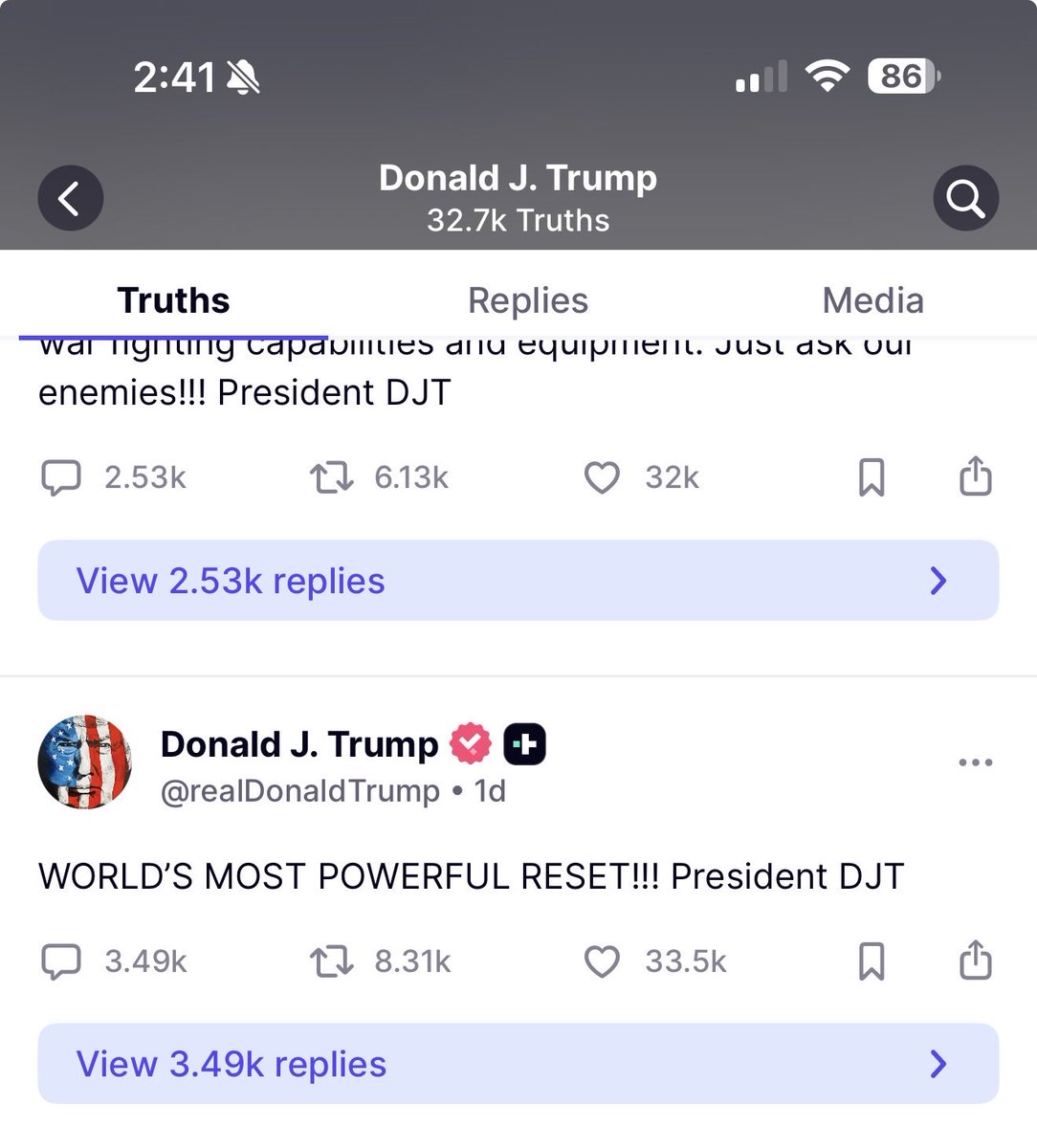Screen dimensions: 1037x1148
Task: Switch to the Replies tab
Action: 527,300
